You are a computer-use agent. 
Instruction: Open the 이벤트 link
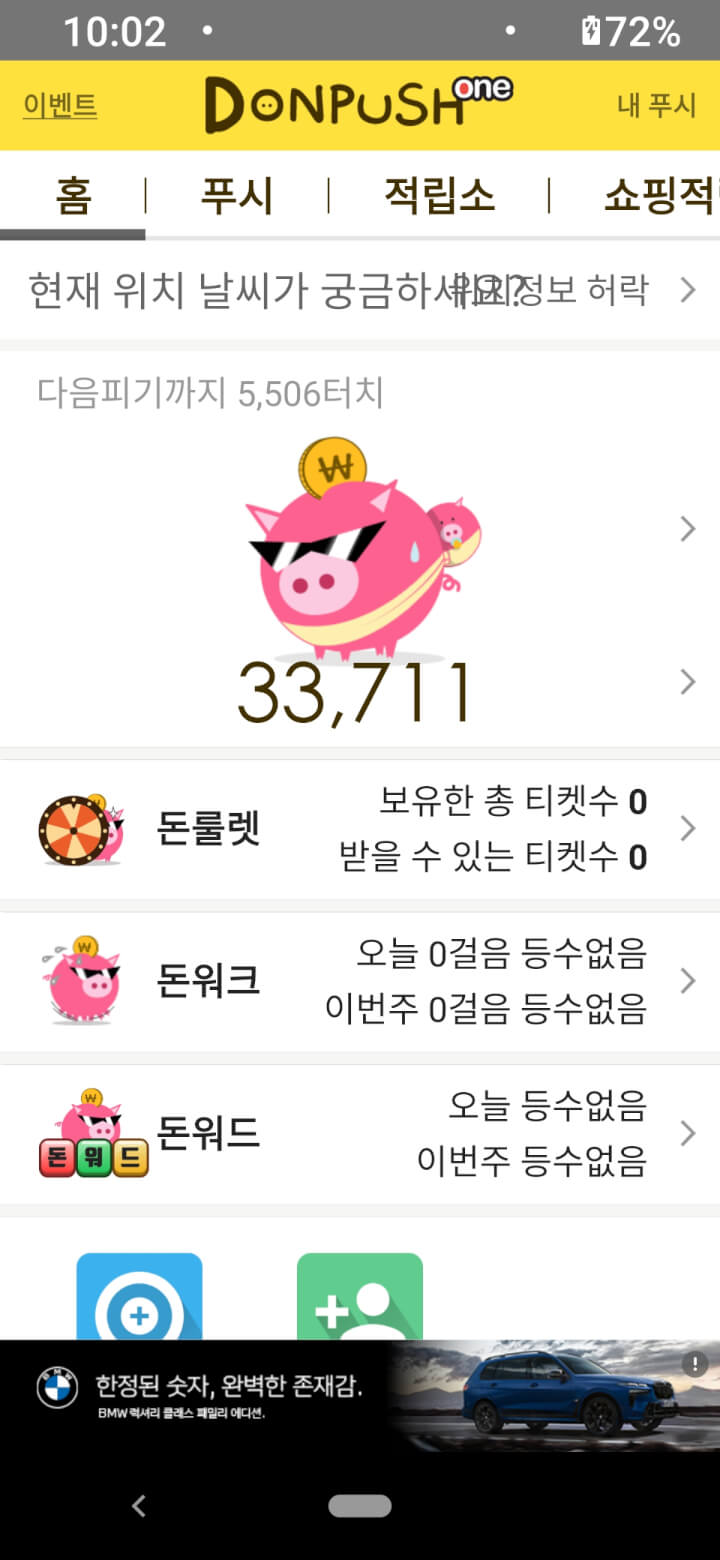click(60, 106)
